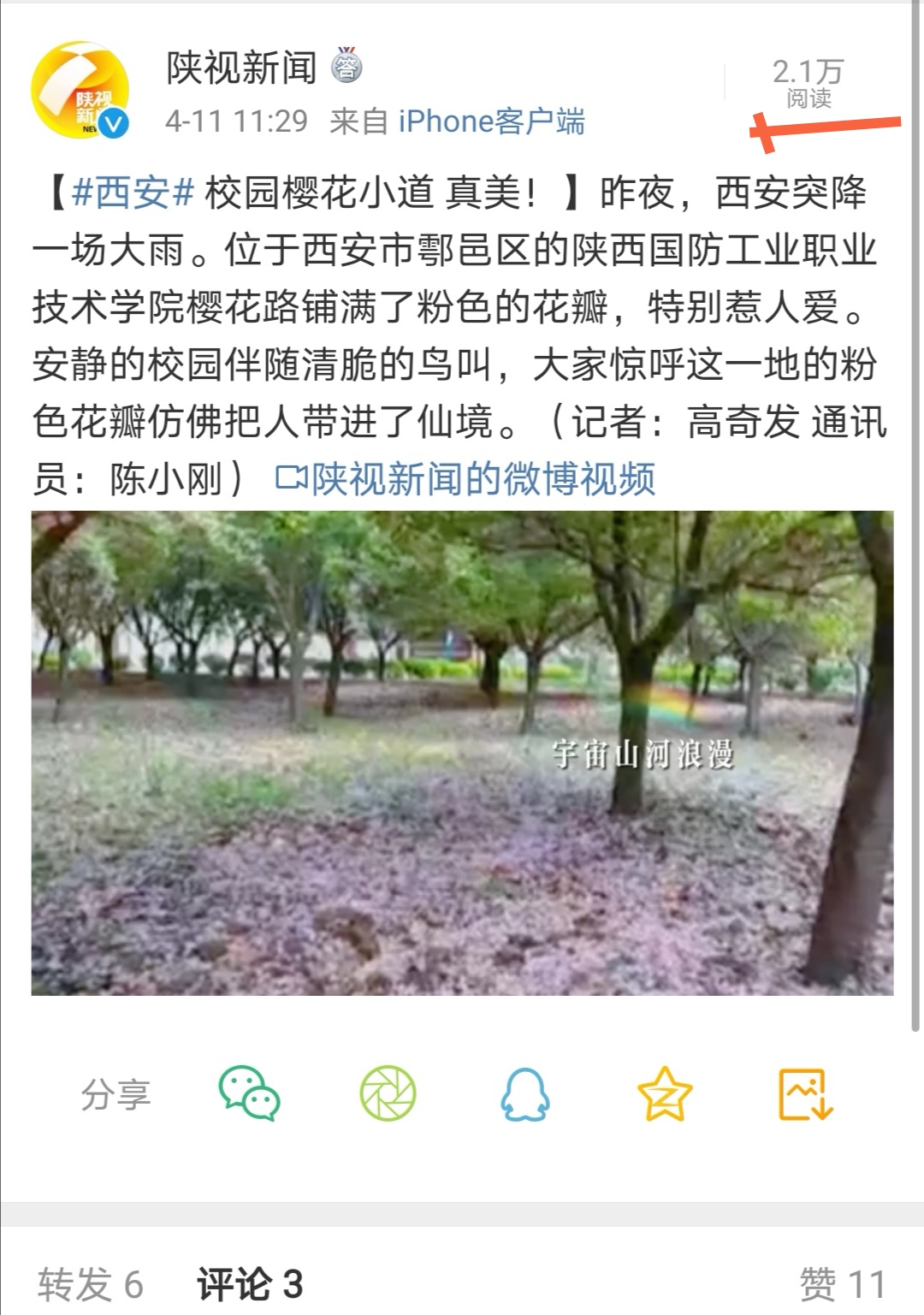Open the 陕视新闻 account name
Screen dimensions: 924x1315
coord(241,68)
